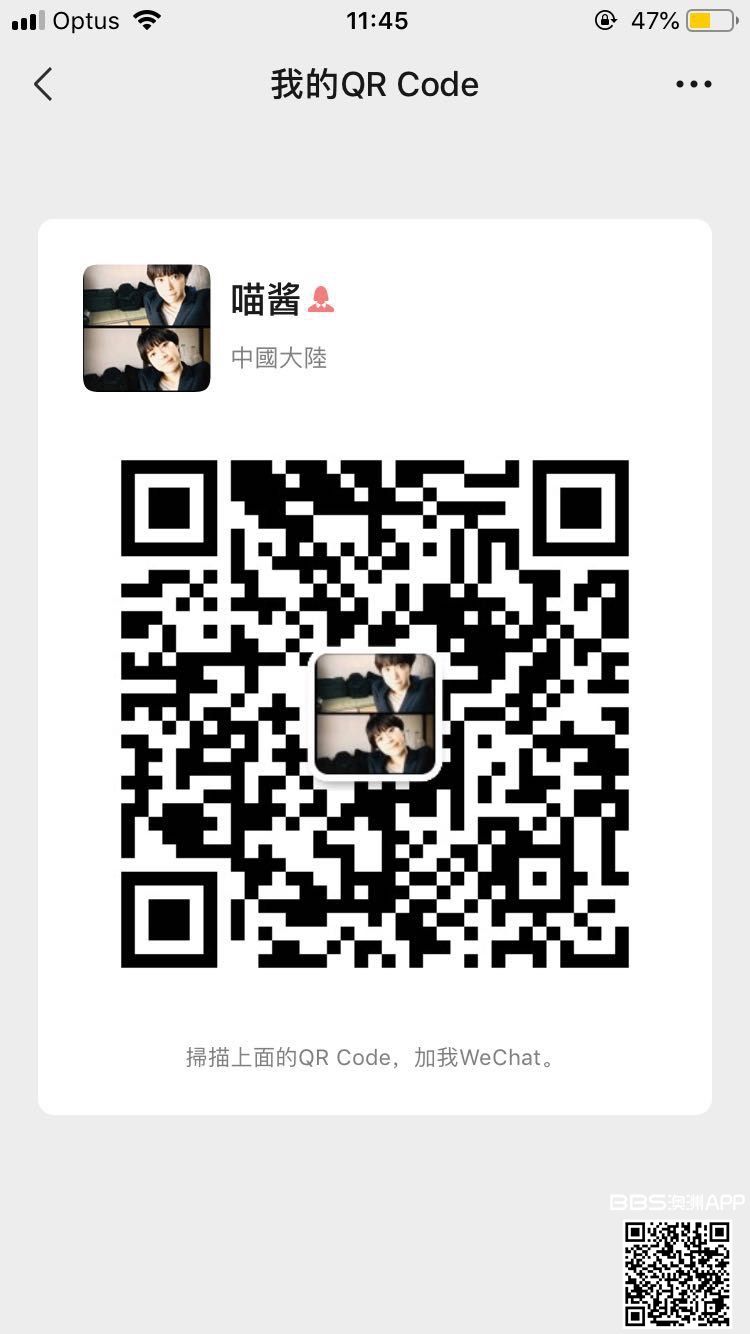Open the three-dot more options menu

[693, 85]
